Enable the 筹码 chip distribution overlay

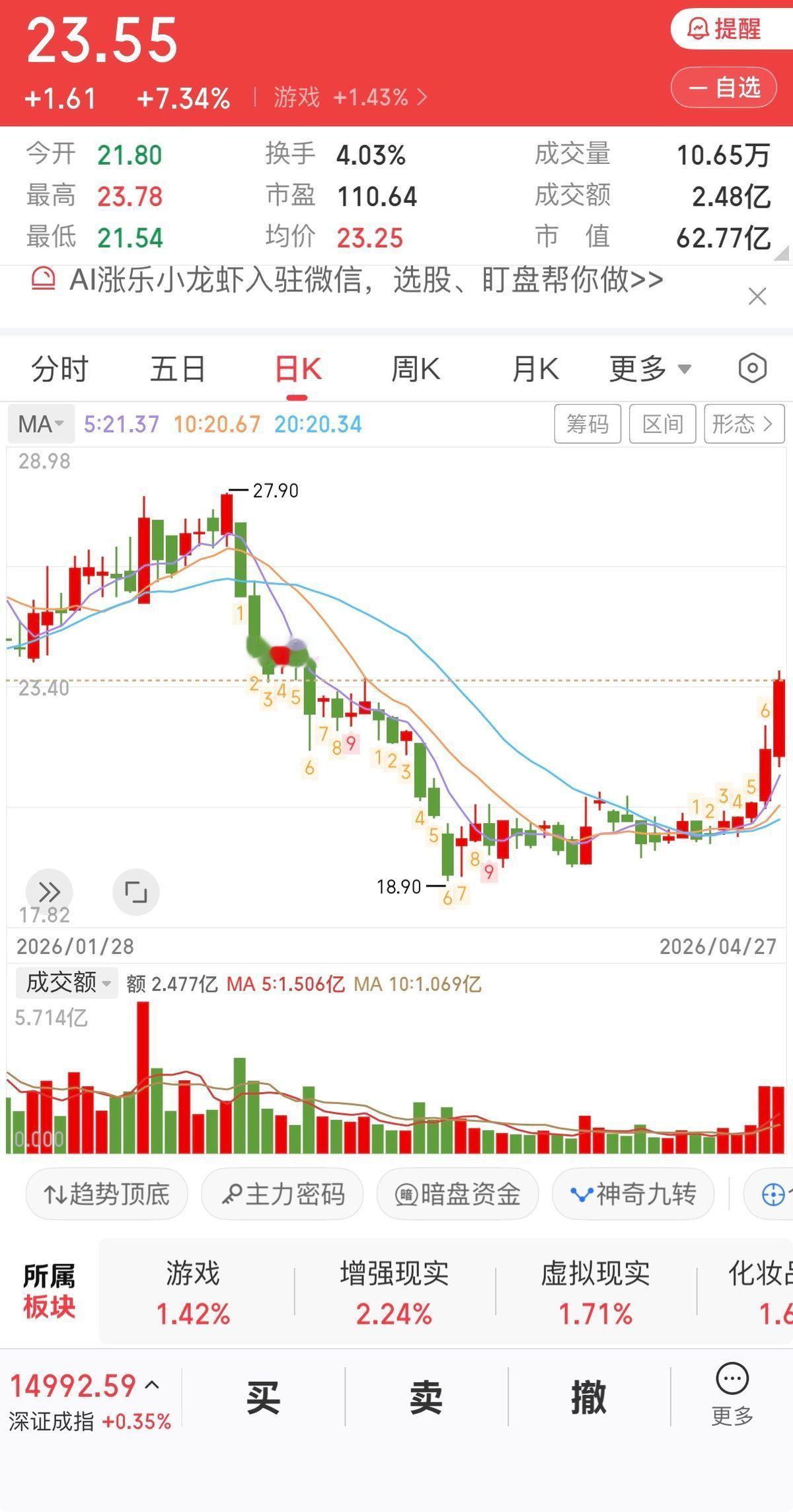587,424
